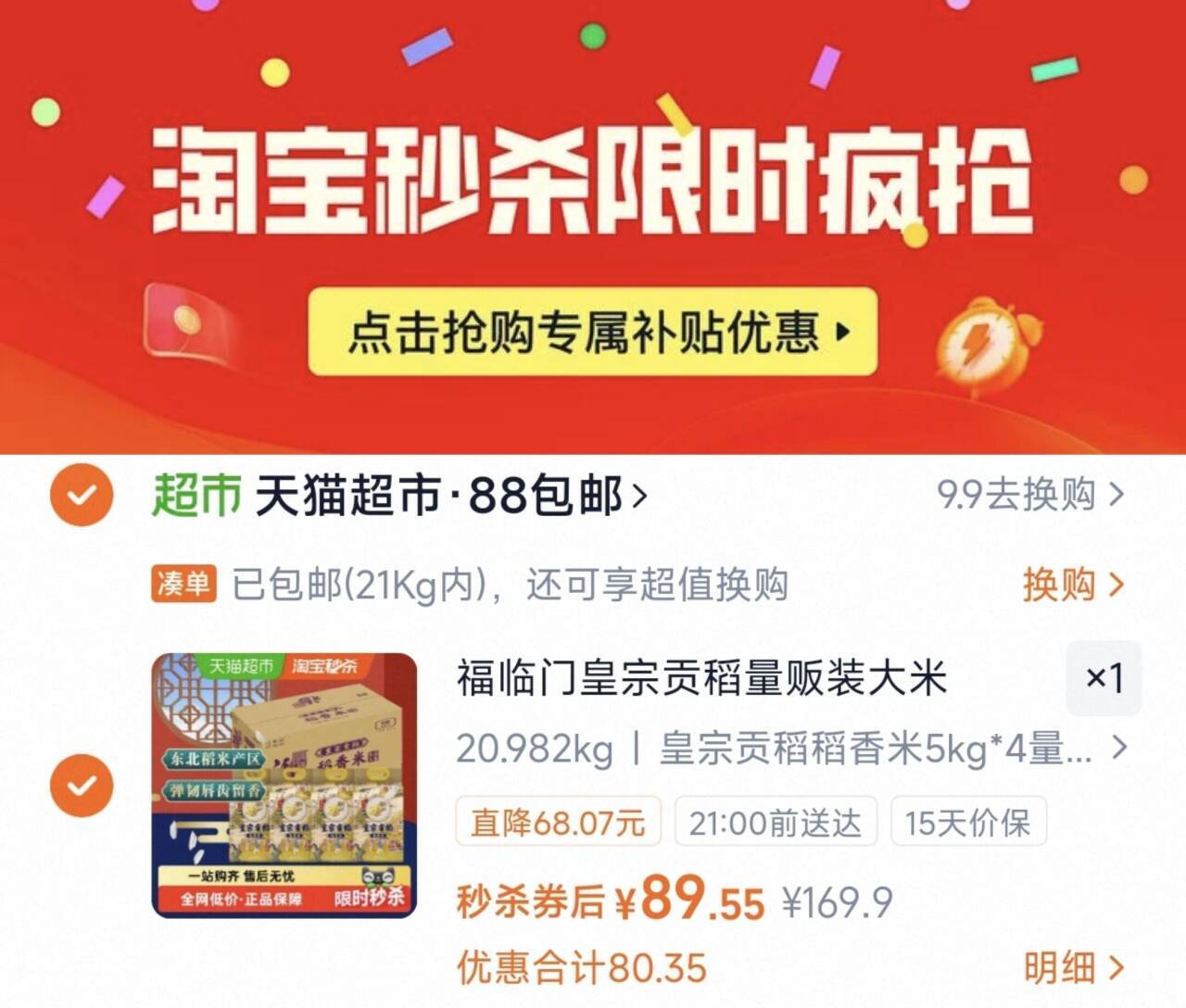Tap the orange 换购 link
This screenshot has width=1186, height=1008.
pos(1072,585)
